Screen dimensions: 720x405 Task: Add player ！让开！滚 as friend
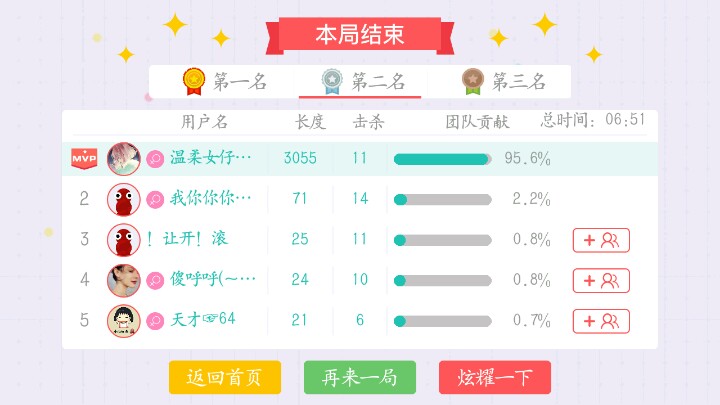[601, 240]
